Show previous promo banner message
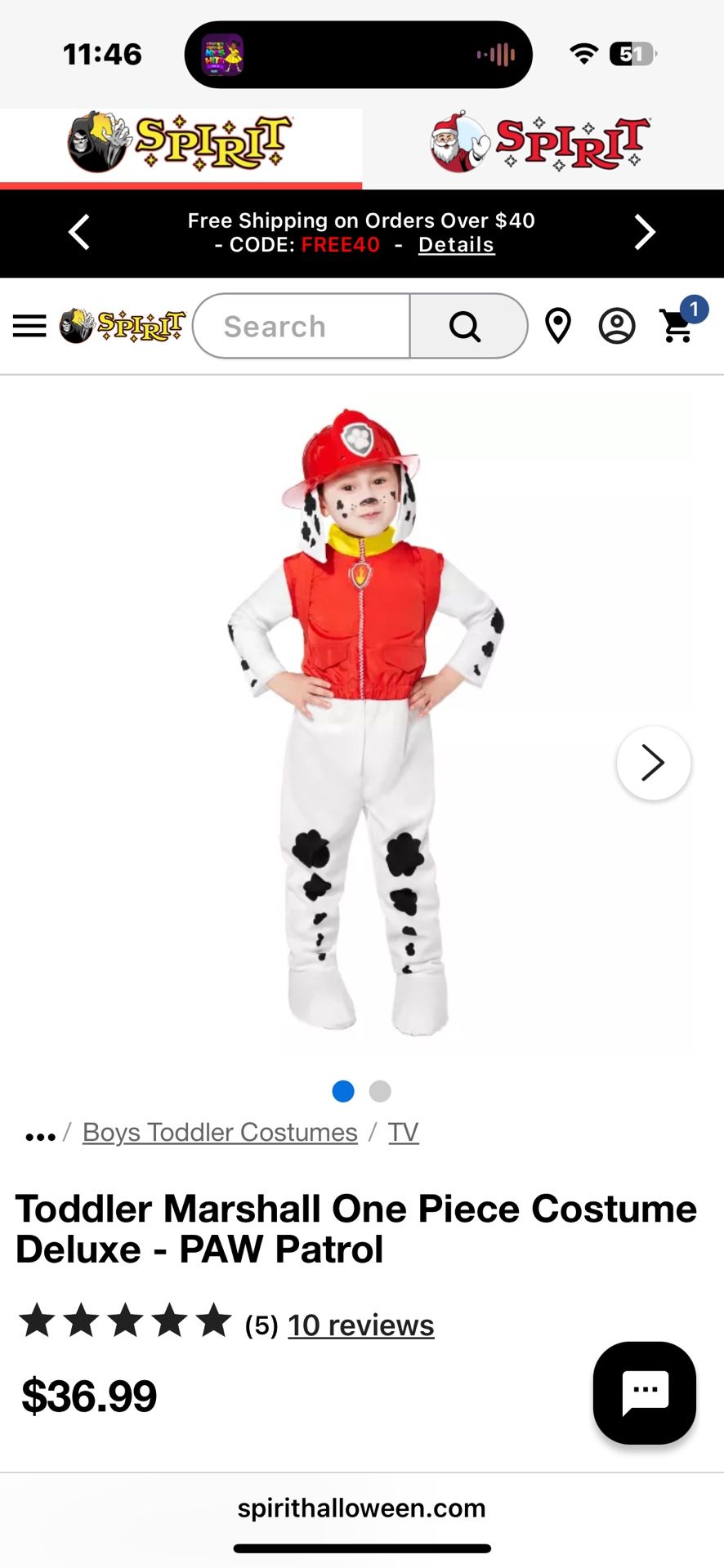This screenshot has width=724, height=1568. pos(79,233)
